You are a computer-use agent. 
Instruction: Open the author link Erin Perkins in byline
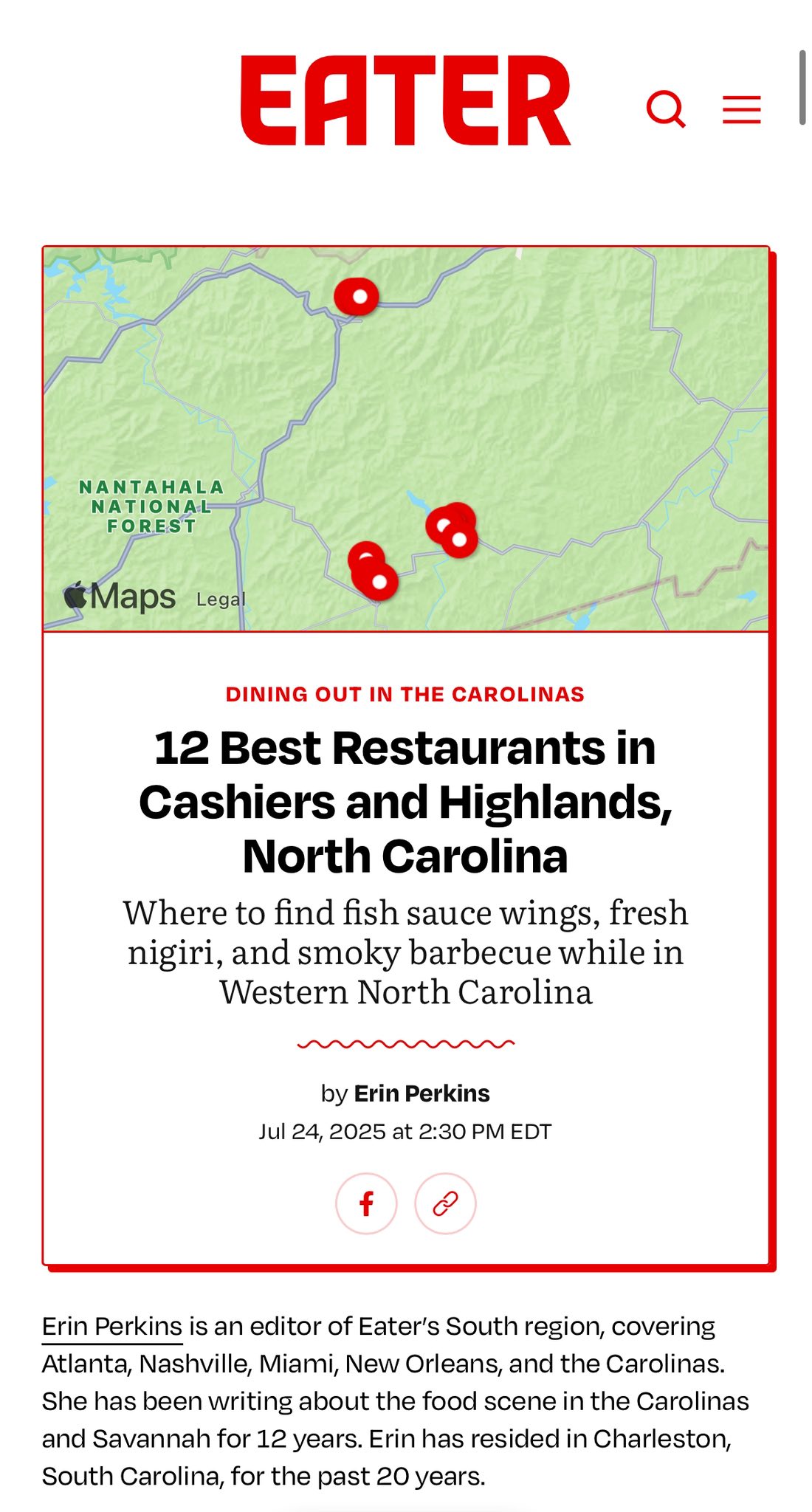(x=422, y=1093)
